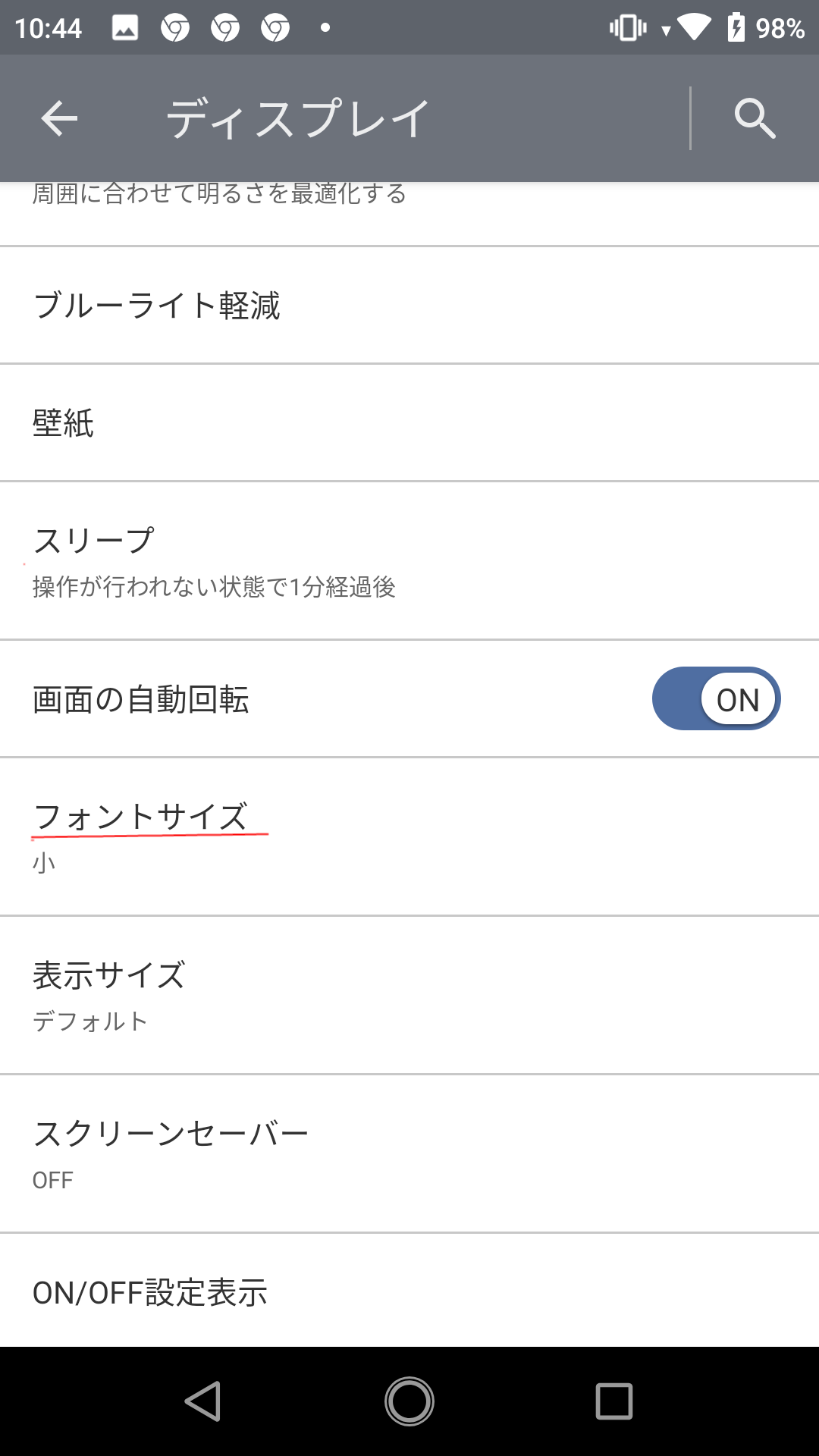Open スクリーンセーバー settings
Screen dimensions: 819x1456
(409, 1153)
